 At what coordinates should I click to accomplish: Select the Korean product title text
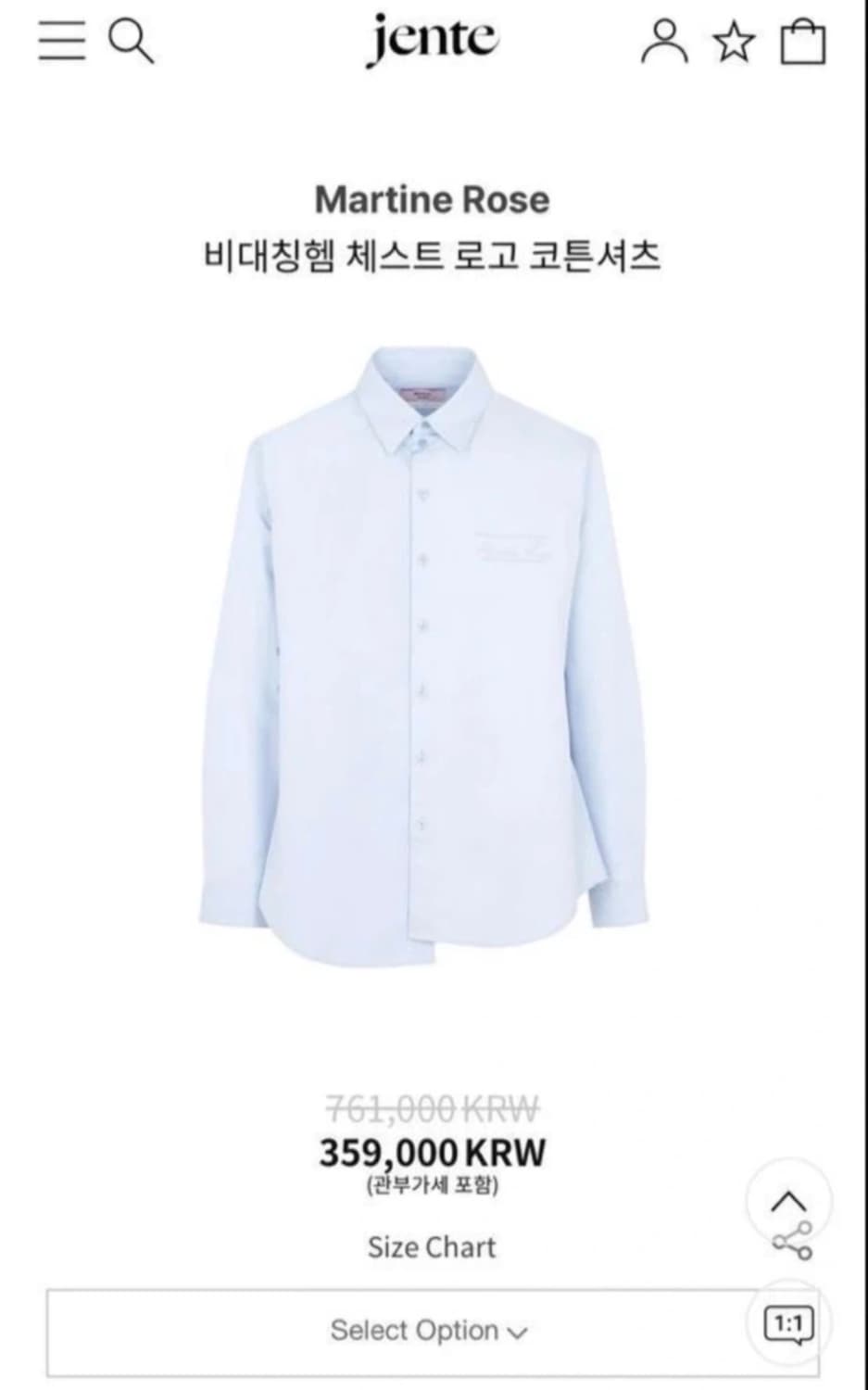point(432,253)
